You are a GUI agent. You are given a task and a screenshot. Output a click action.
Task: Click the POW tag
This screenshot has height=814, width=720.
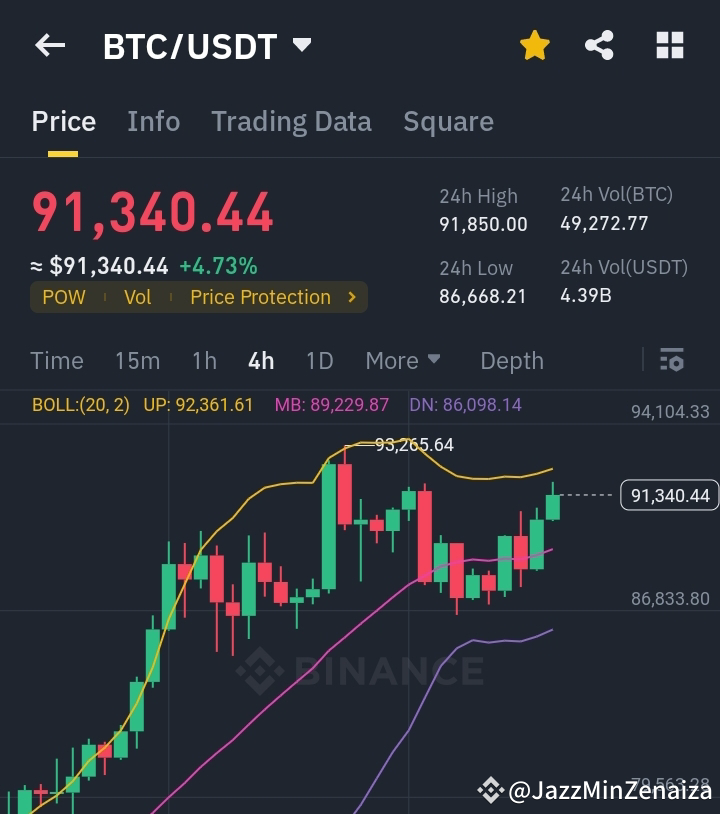click(64, 297)
